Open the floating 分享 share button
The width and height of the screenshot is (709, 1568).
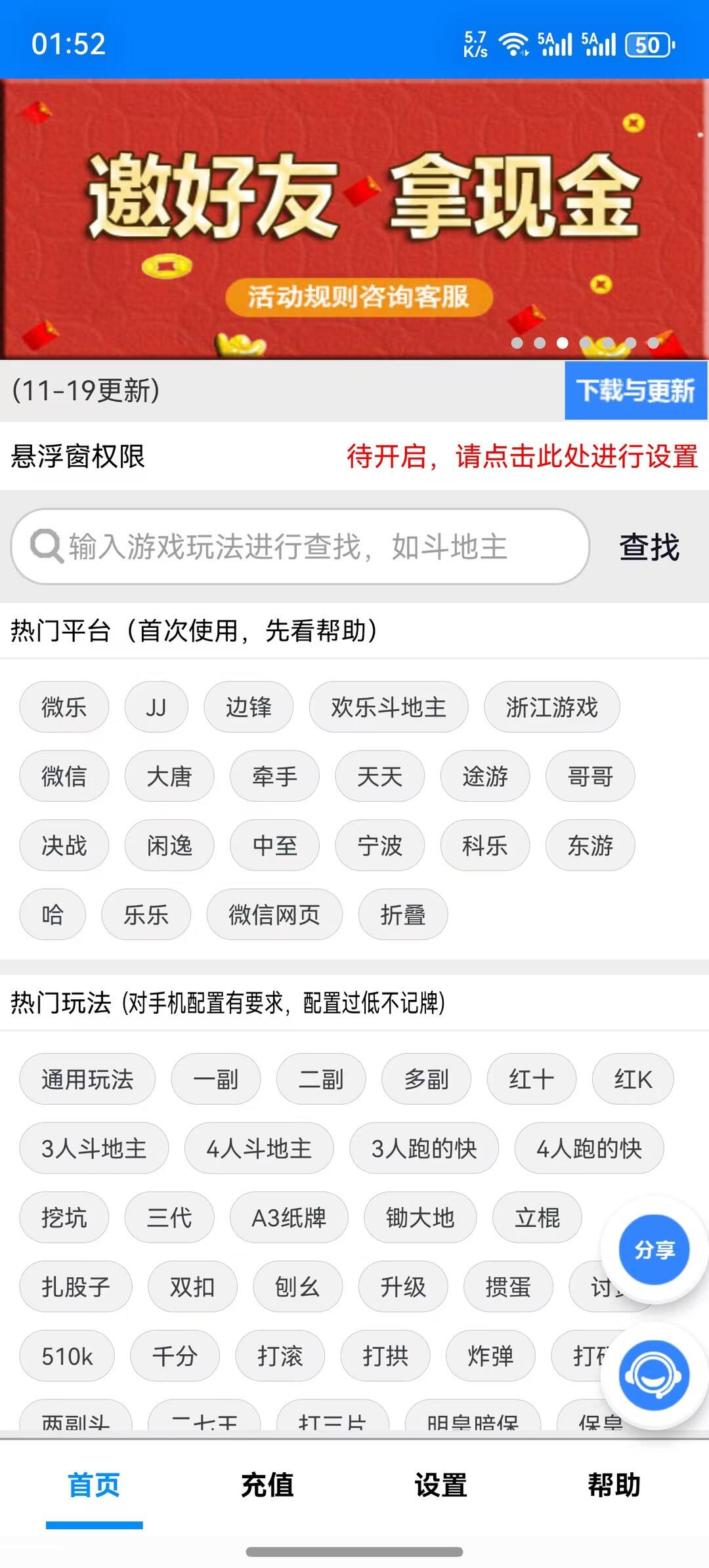coord(654,1250)
